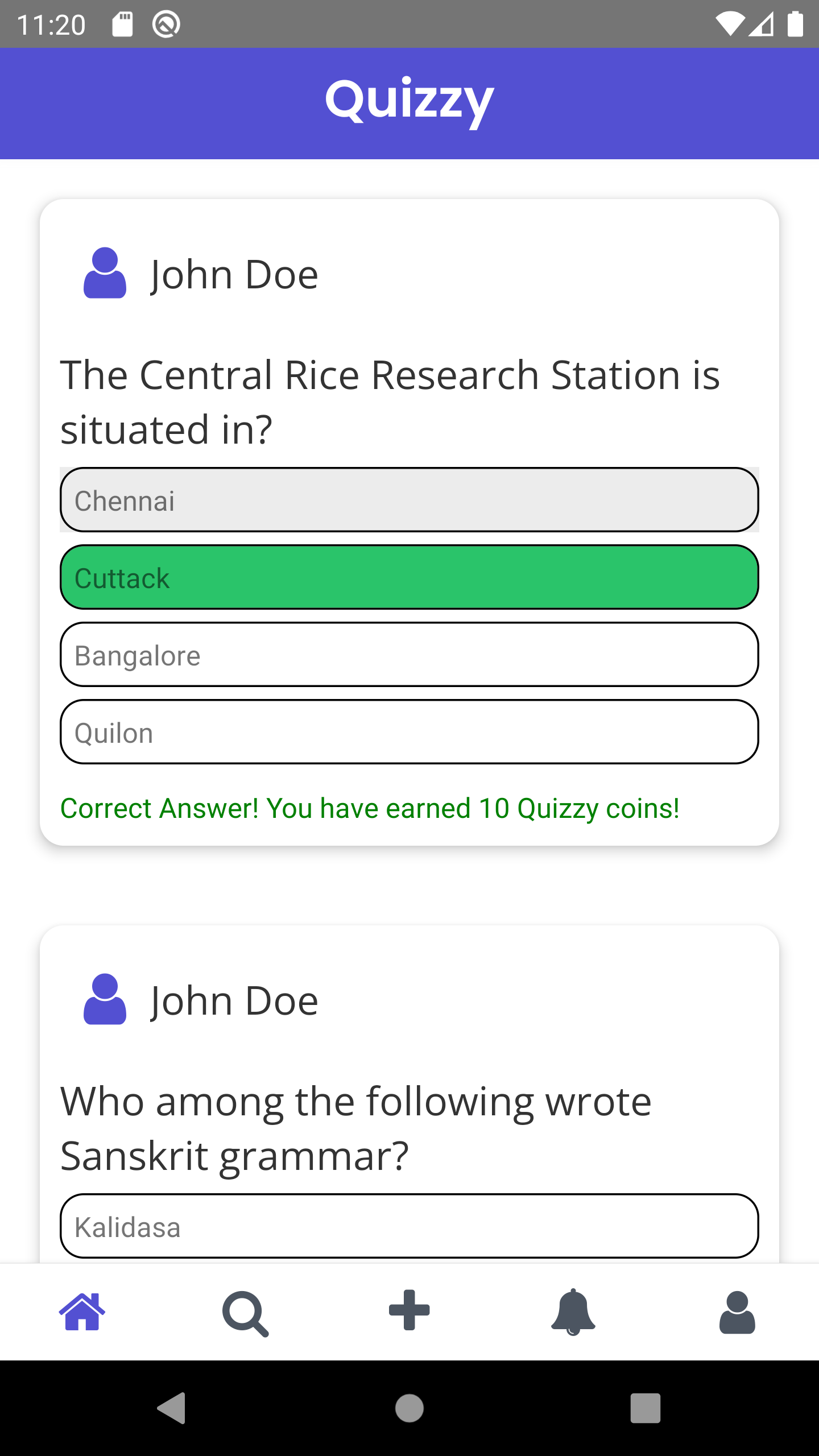The height and width of the screenshot is (1456, 819).
Task: Choose the Bangalore answer choice
Action: coord(409,655)
